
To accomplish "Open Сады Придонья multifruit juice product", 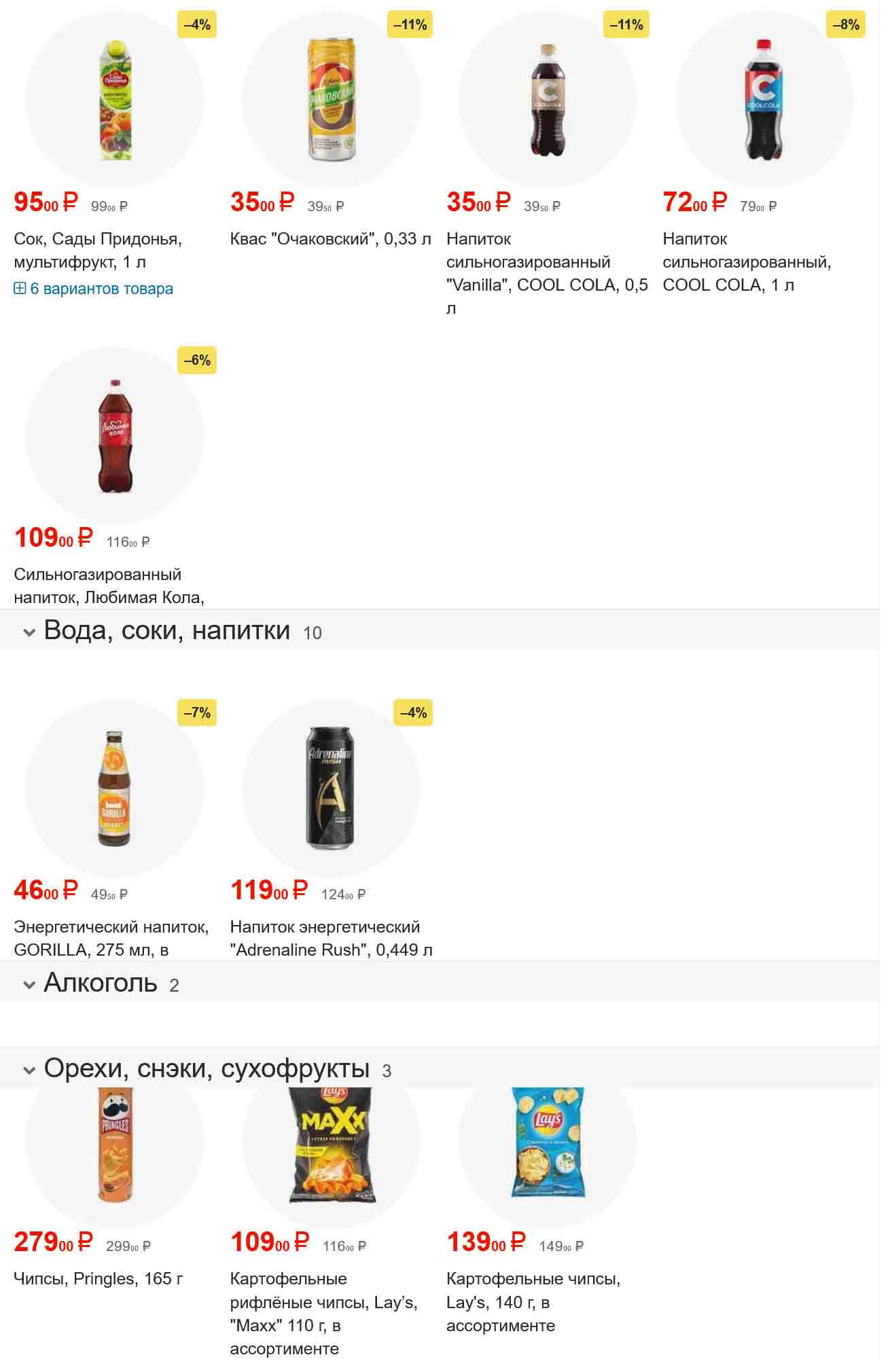I will (98, 250).
